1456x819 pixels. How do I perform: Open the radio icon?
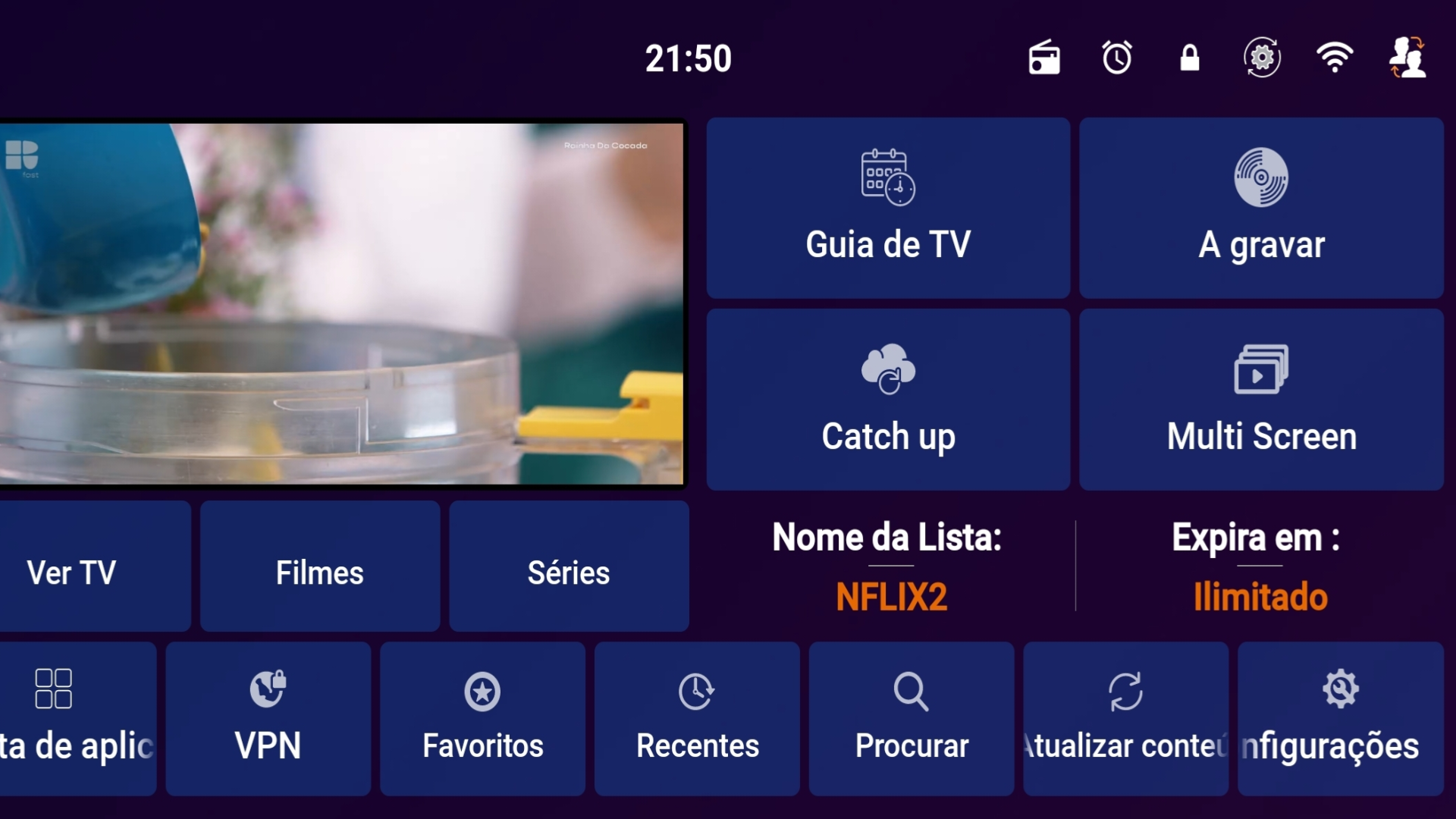pyautogui.click(x=1043, y=58)
